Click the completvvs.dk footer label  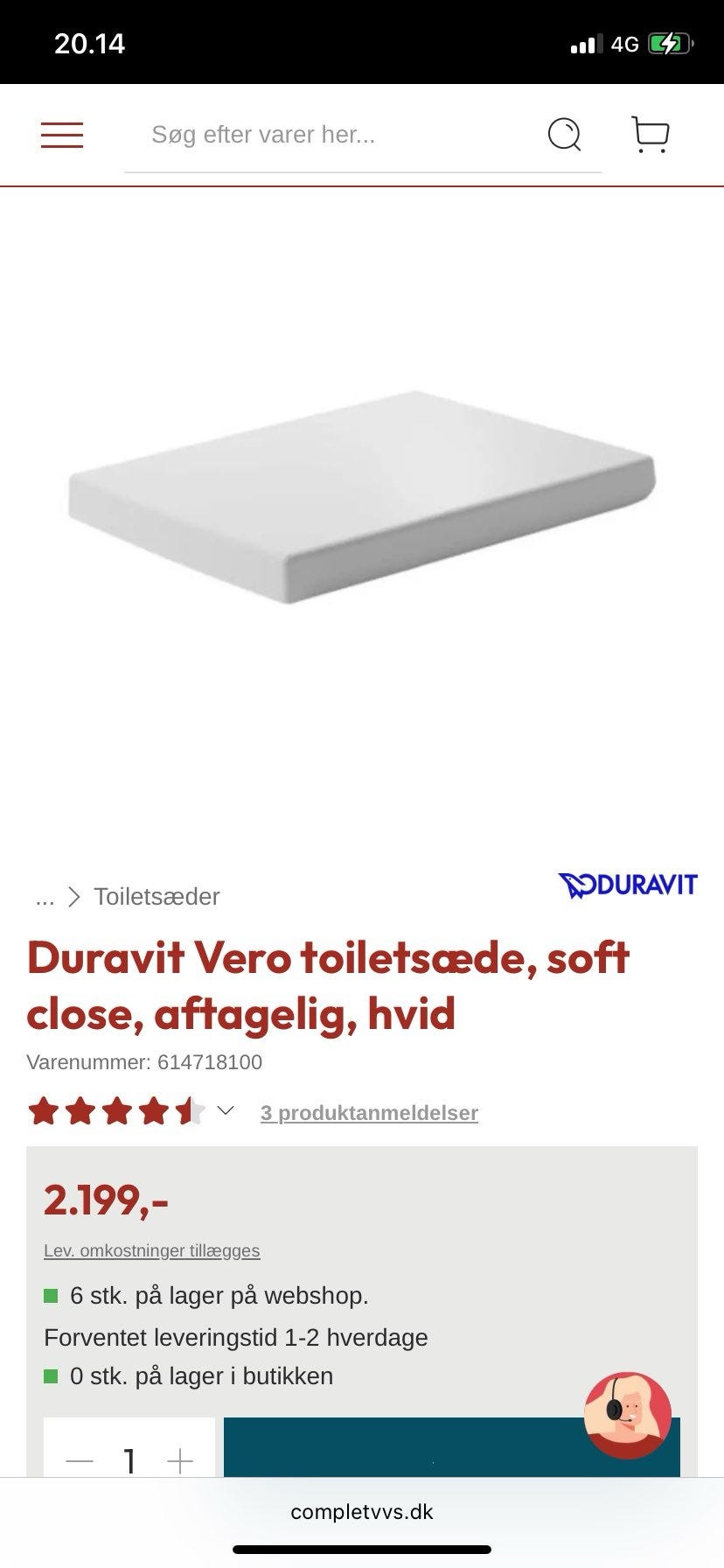(x=362, y=1510)
